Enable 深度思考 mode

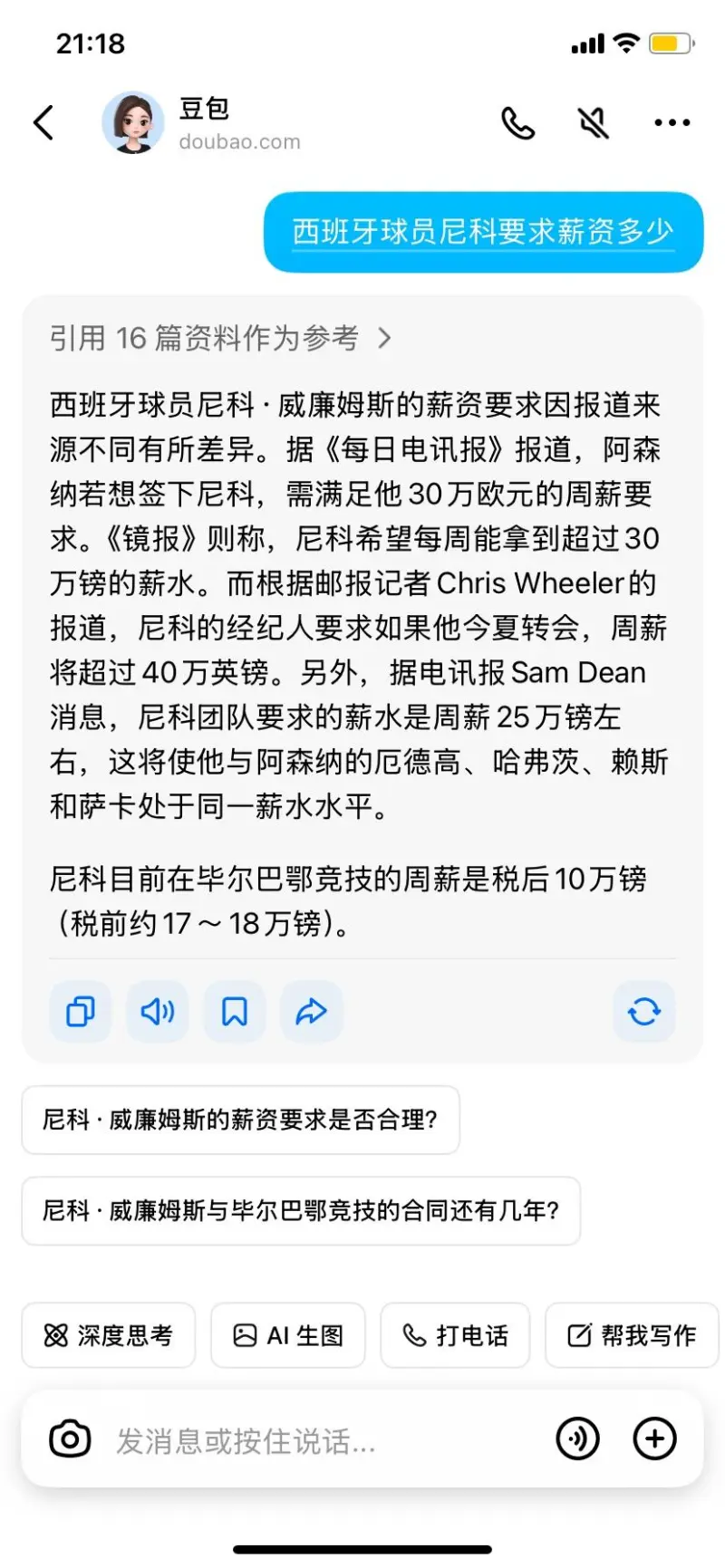coord(108,1335)
